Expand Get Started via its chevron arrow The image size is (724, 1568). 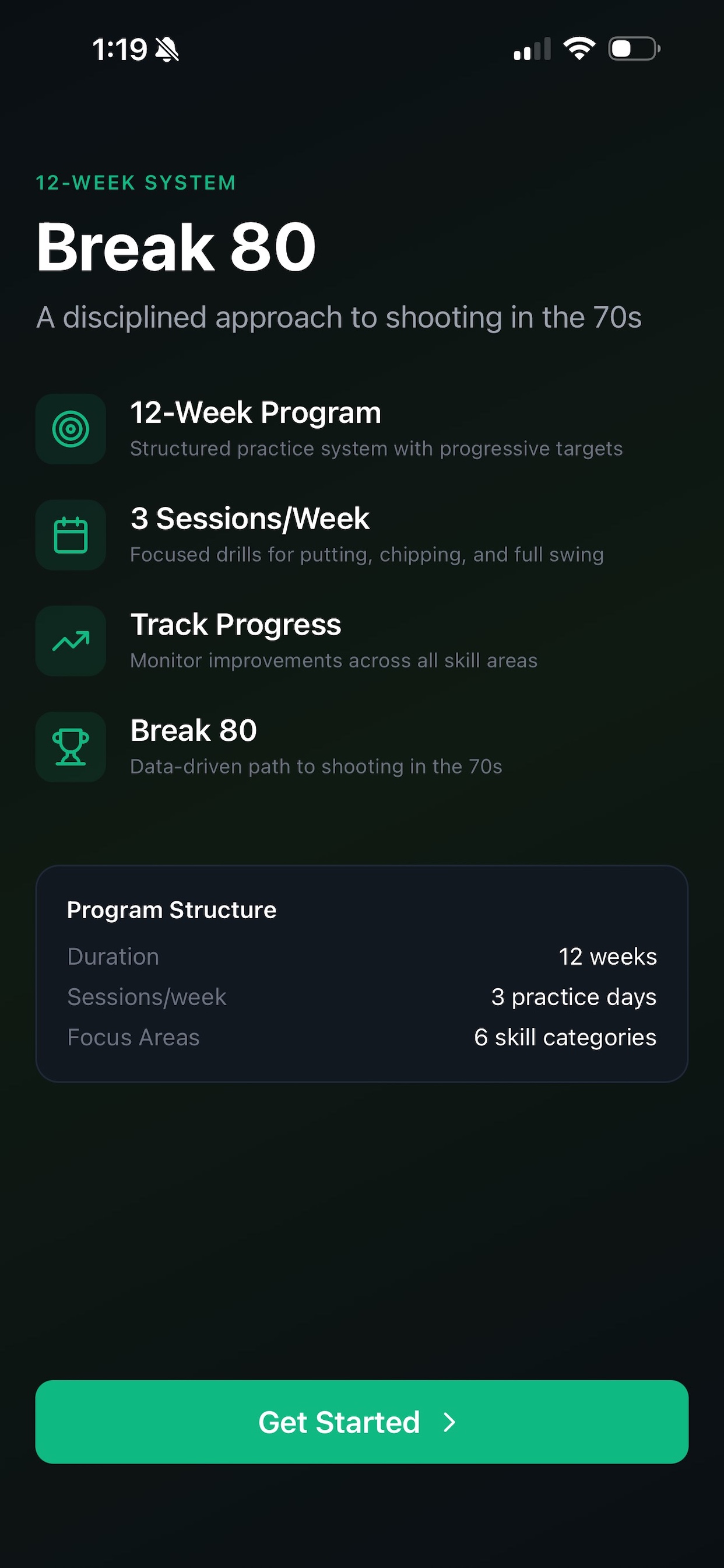pyautogui.click(x=448, y=1423)
